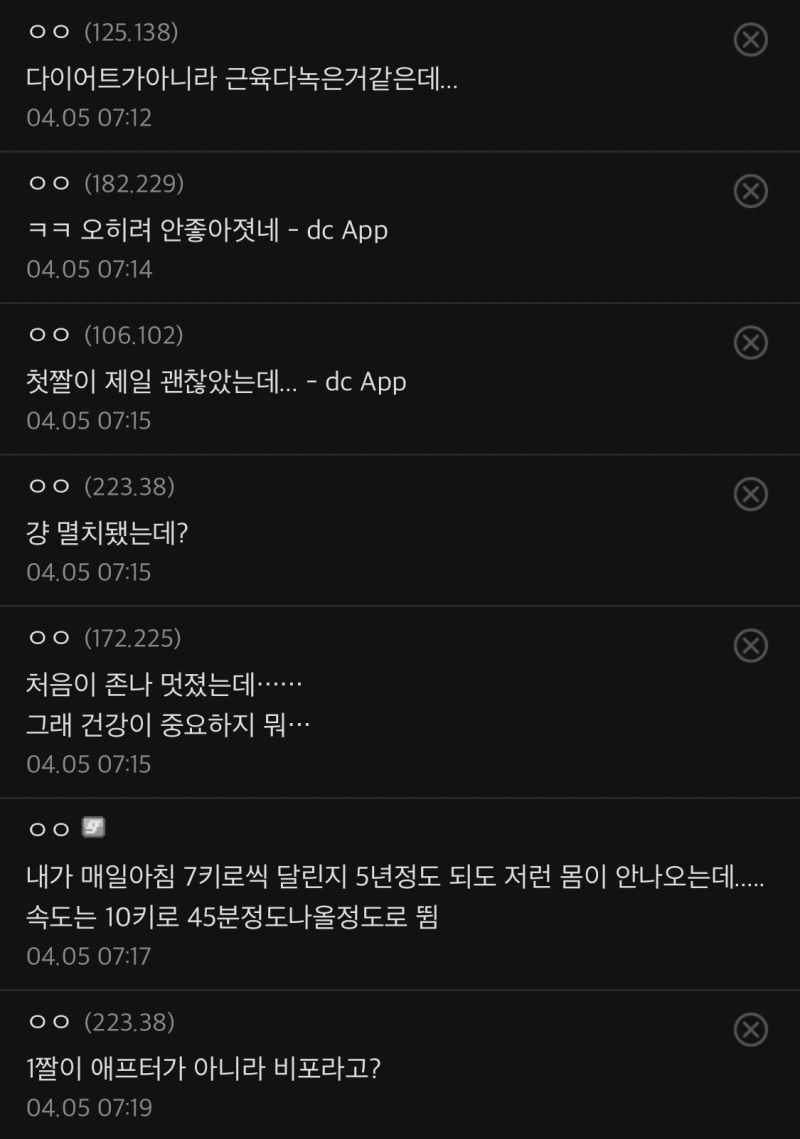Remove the comment from user 172.225
This screenshot has width=800, height=1139.
click(x=750, y=645)
